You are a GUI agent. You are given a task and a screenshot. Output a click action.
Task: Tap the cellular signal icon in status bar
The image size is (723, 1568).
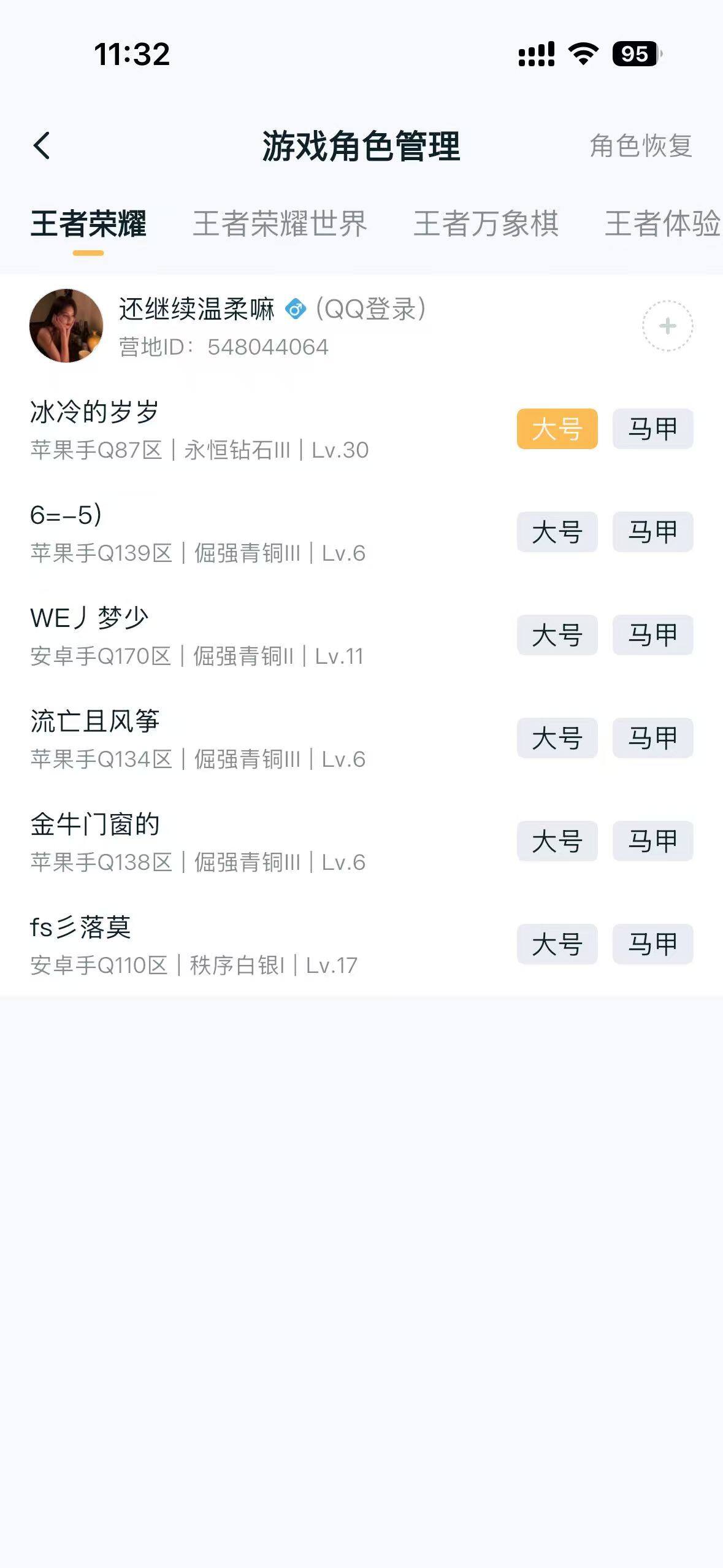click(536, 55)
